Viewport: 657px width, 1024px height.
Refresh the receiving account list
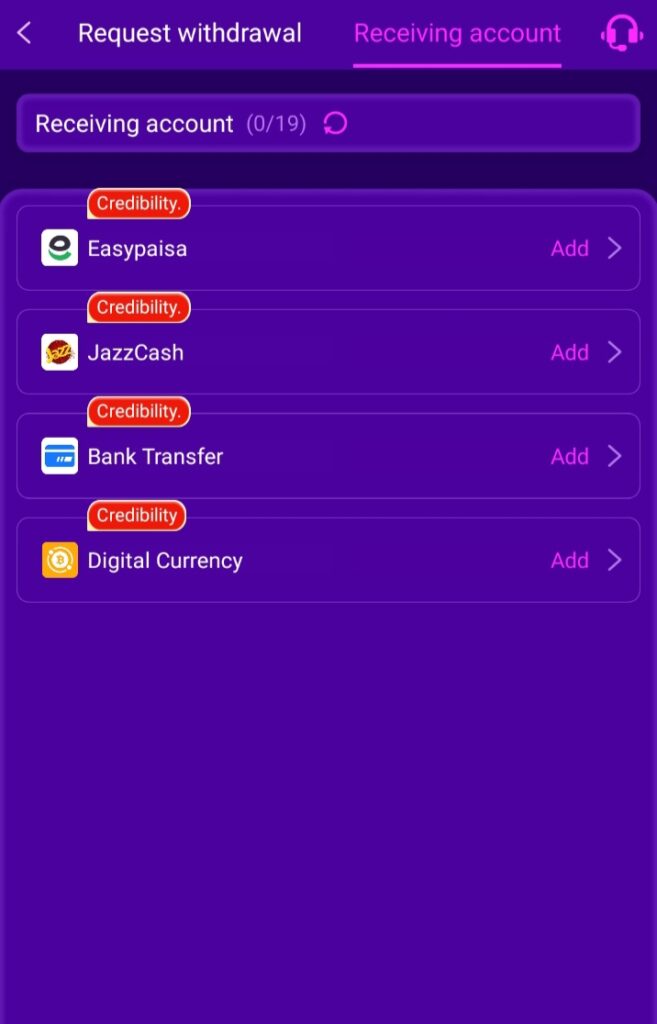[336, 124]
